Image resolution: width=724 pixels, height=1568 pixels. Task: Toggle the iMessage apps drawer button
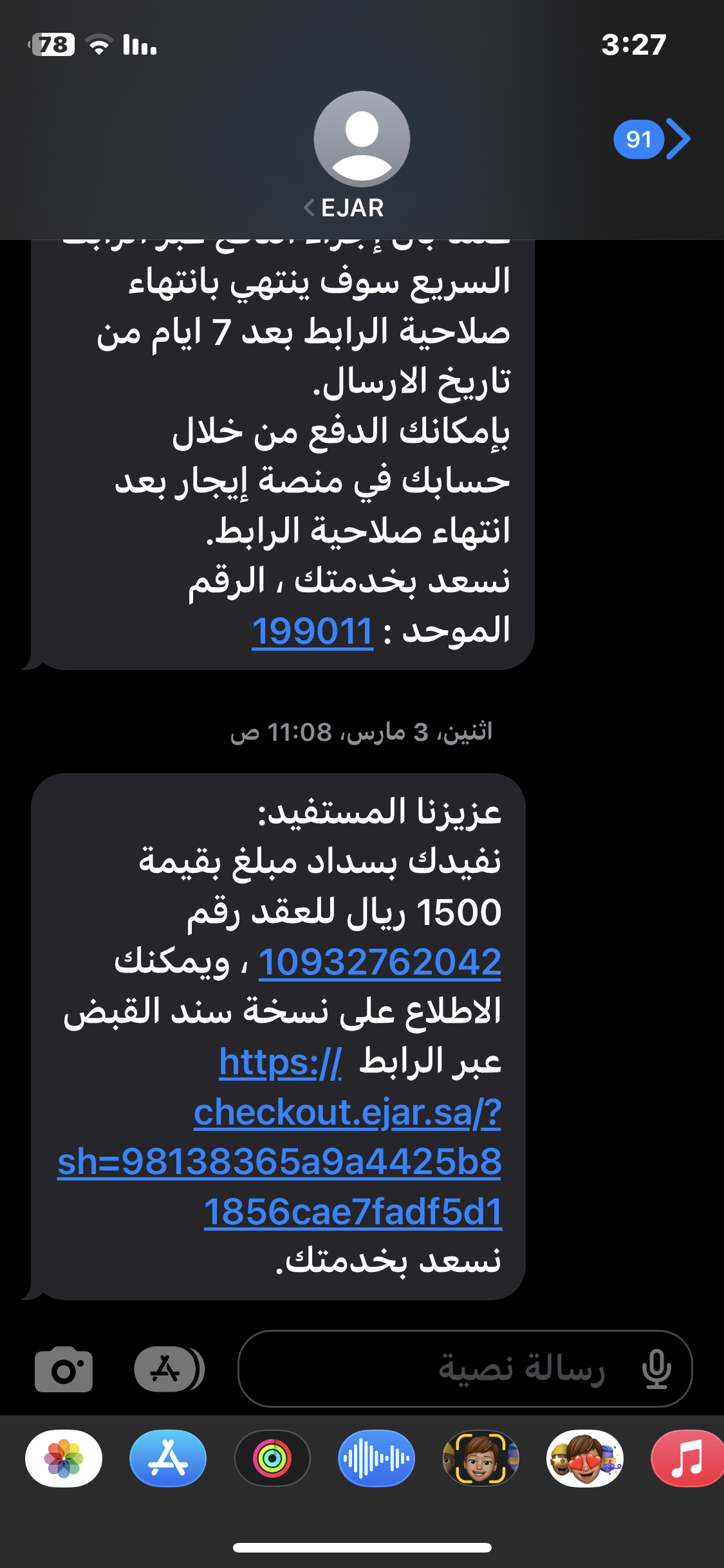pos(167,1369)
